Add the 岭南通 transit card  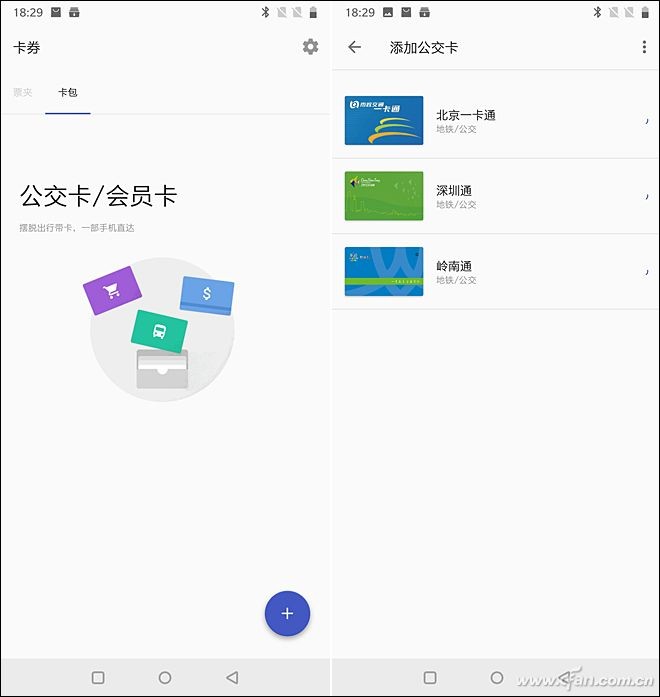pos(494,272)
